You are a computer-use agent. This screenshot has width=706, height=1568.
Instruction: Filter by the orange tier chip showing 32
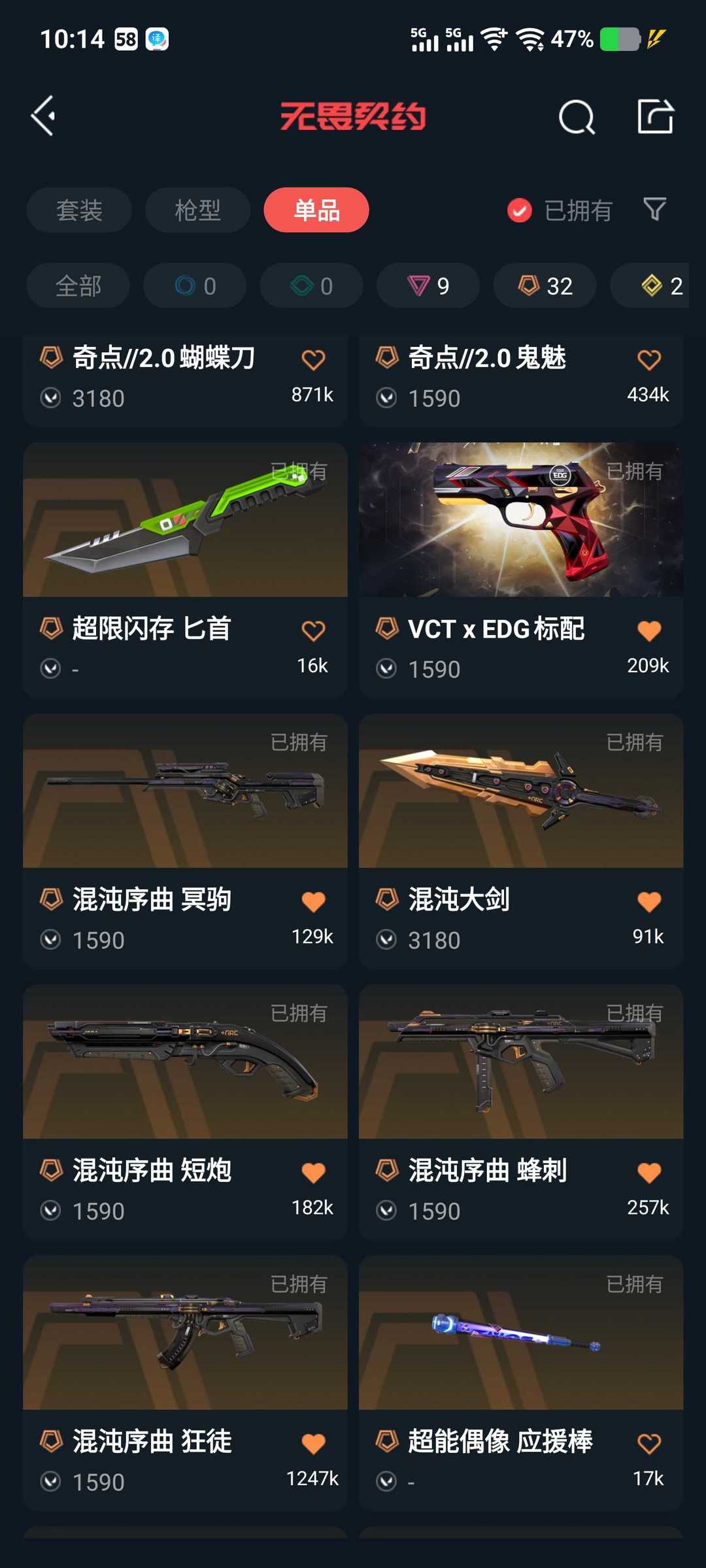(545, 286)
